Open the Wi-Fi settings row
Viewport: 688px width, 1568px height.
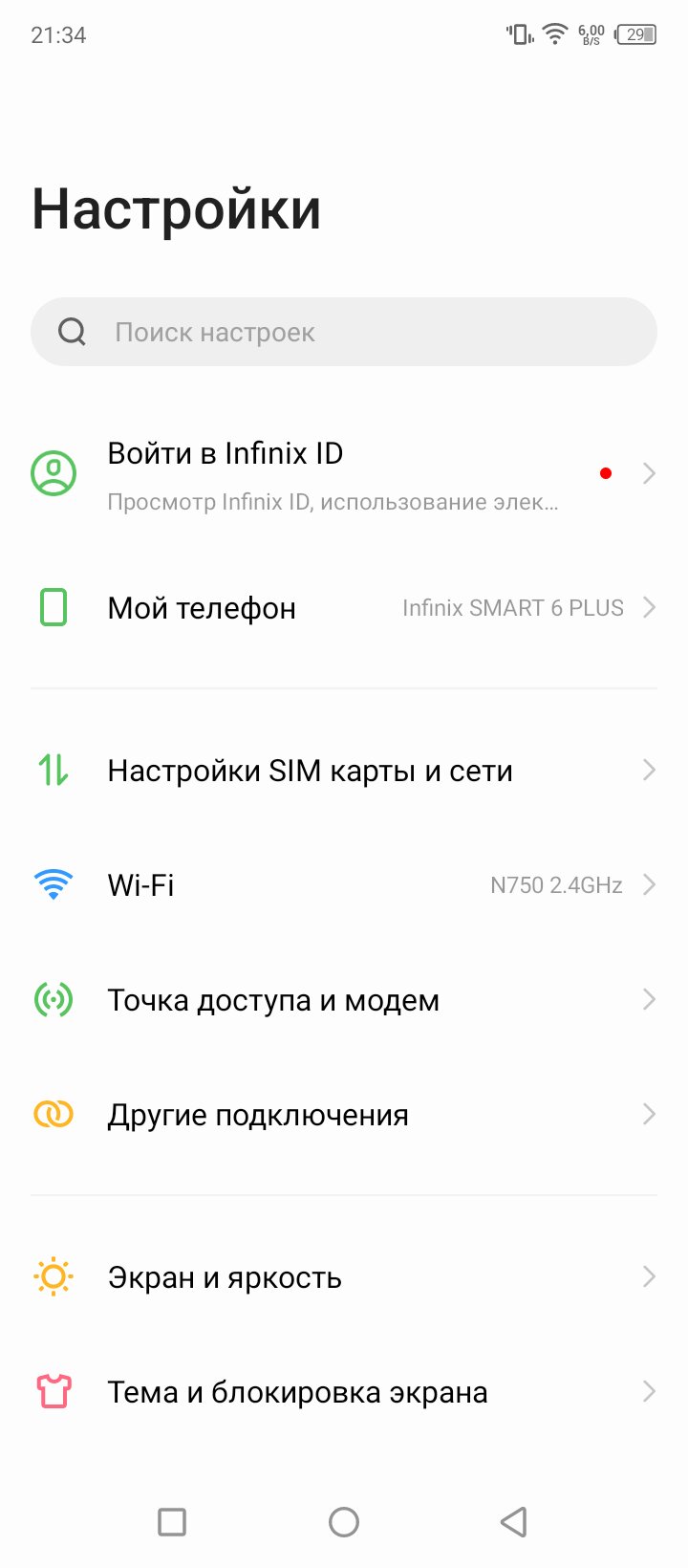[x=344, y=885]
